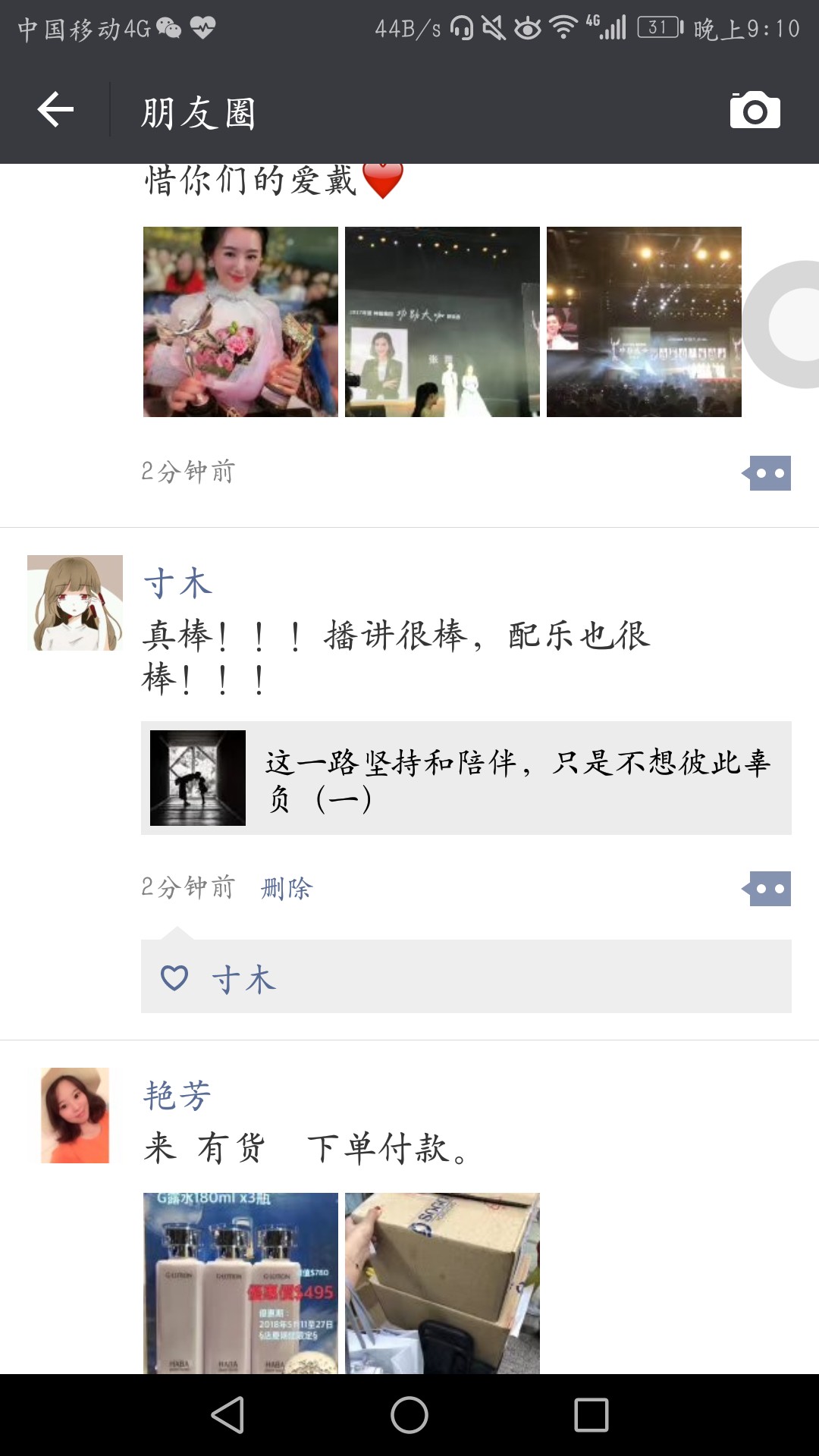Go to the system home screen
This screenshot has width=819, height=1456.
[409, 1415]
